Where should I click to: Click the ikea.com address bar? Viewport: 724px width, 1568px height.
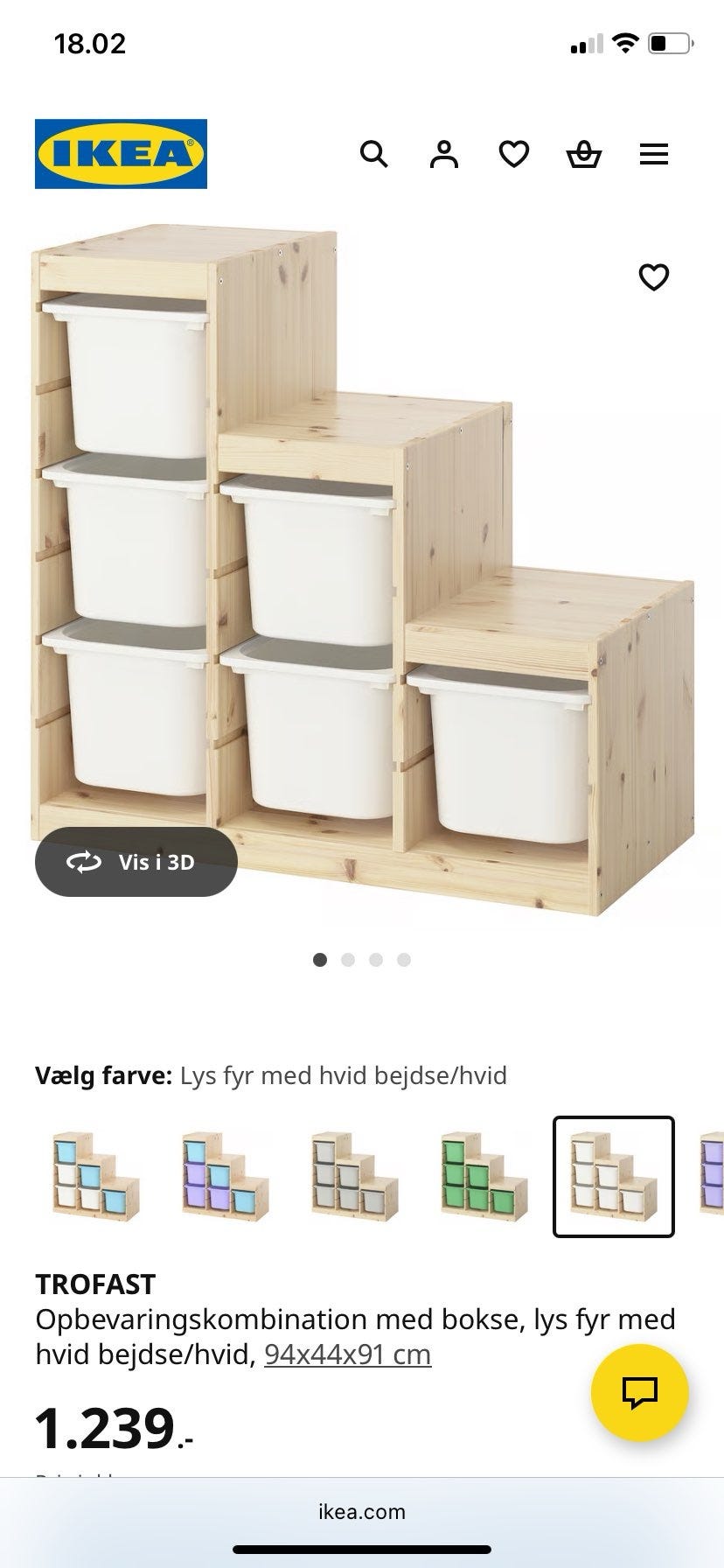(x=362, y=1511)
